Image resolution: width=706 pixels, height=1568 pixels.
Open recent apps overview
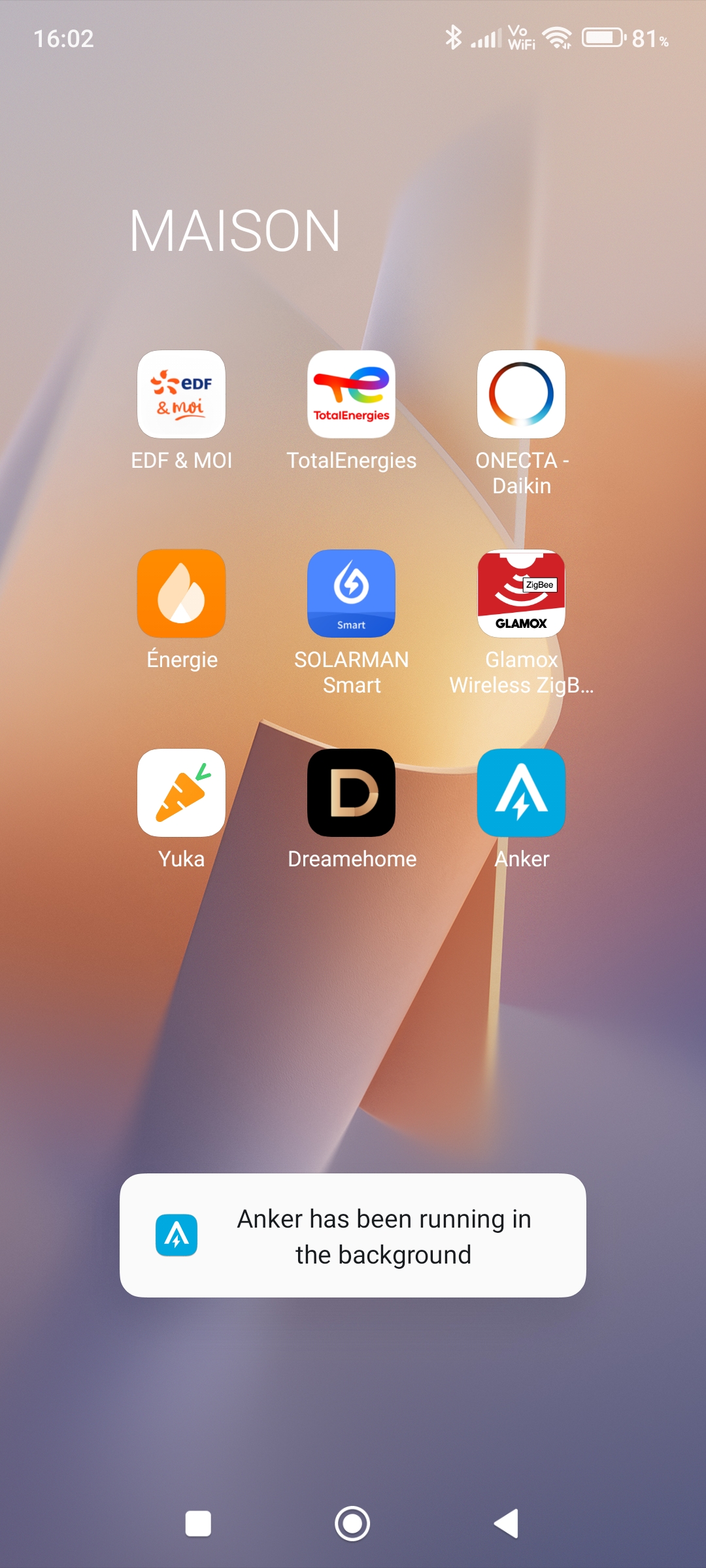[x=198, y=1524]
